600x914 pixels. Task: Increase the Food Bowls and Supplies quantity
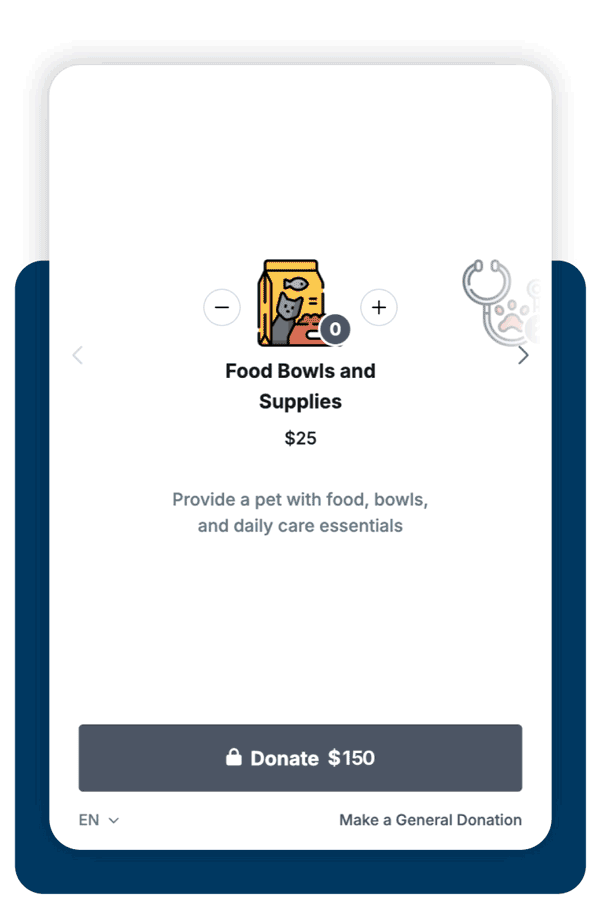pos(379,307)
